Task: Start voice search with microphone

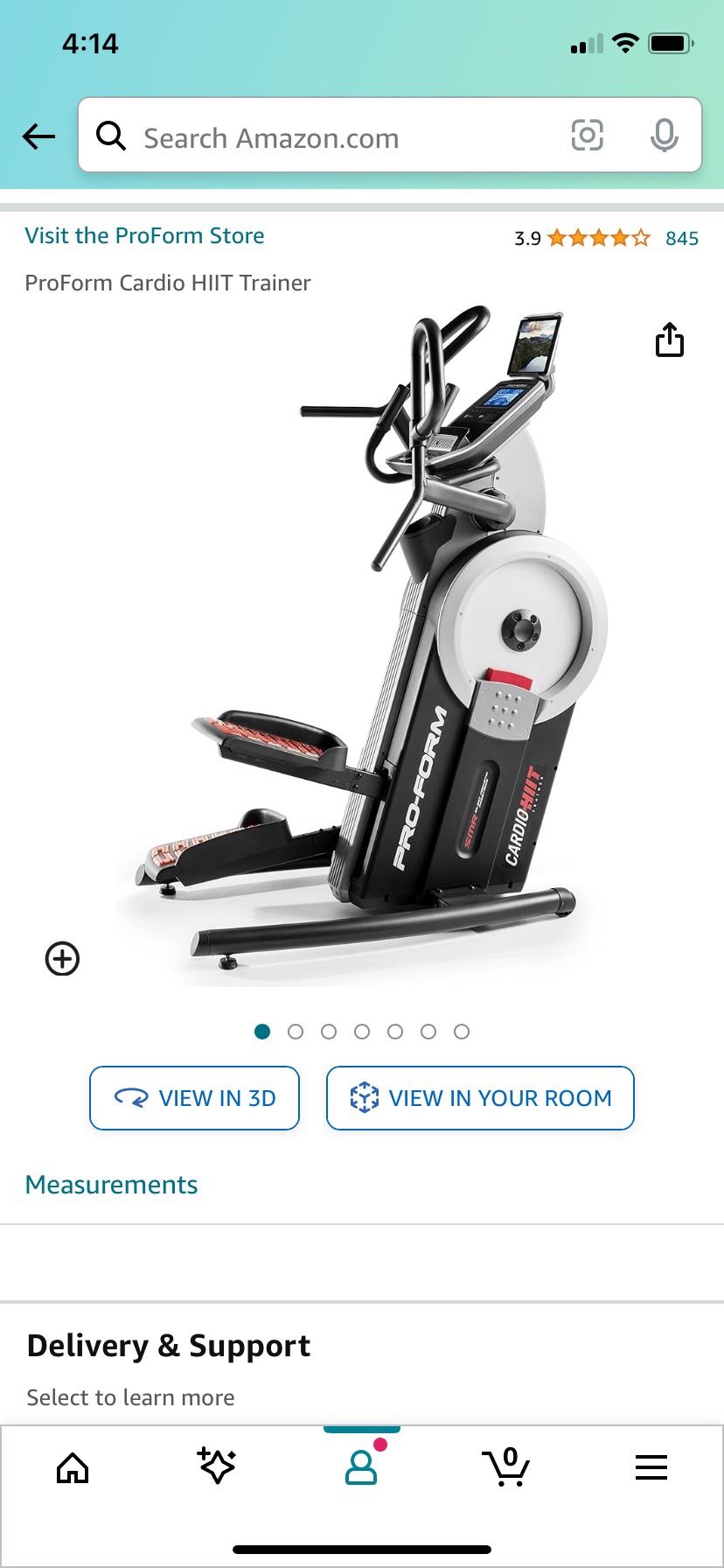Action: click(664, 136)
